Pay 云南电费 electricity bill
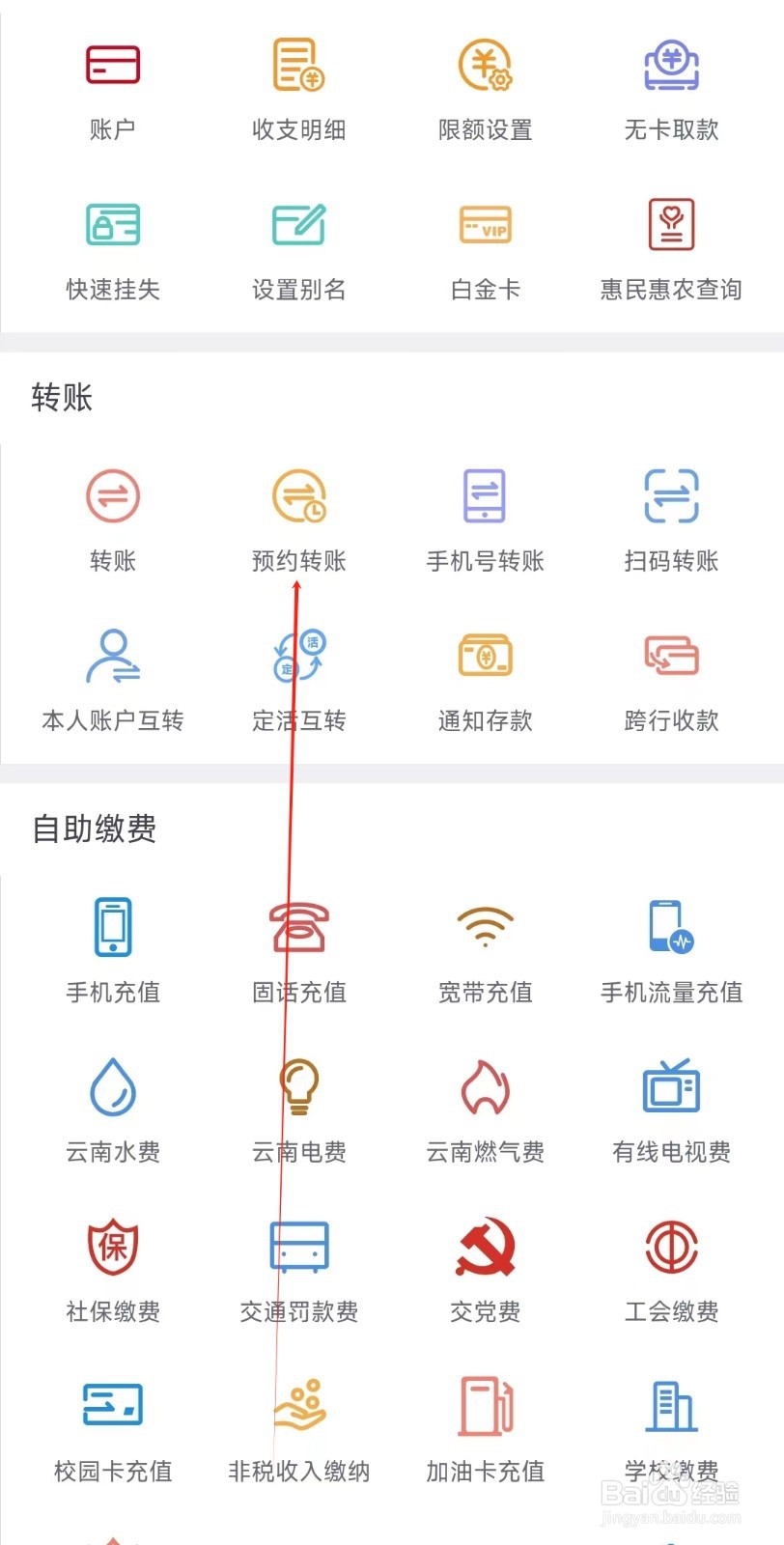 tap(299, 1111)
